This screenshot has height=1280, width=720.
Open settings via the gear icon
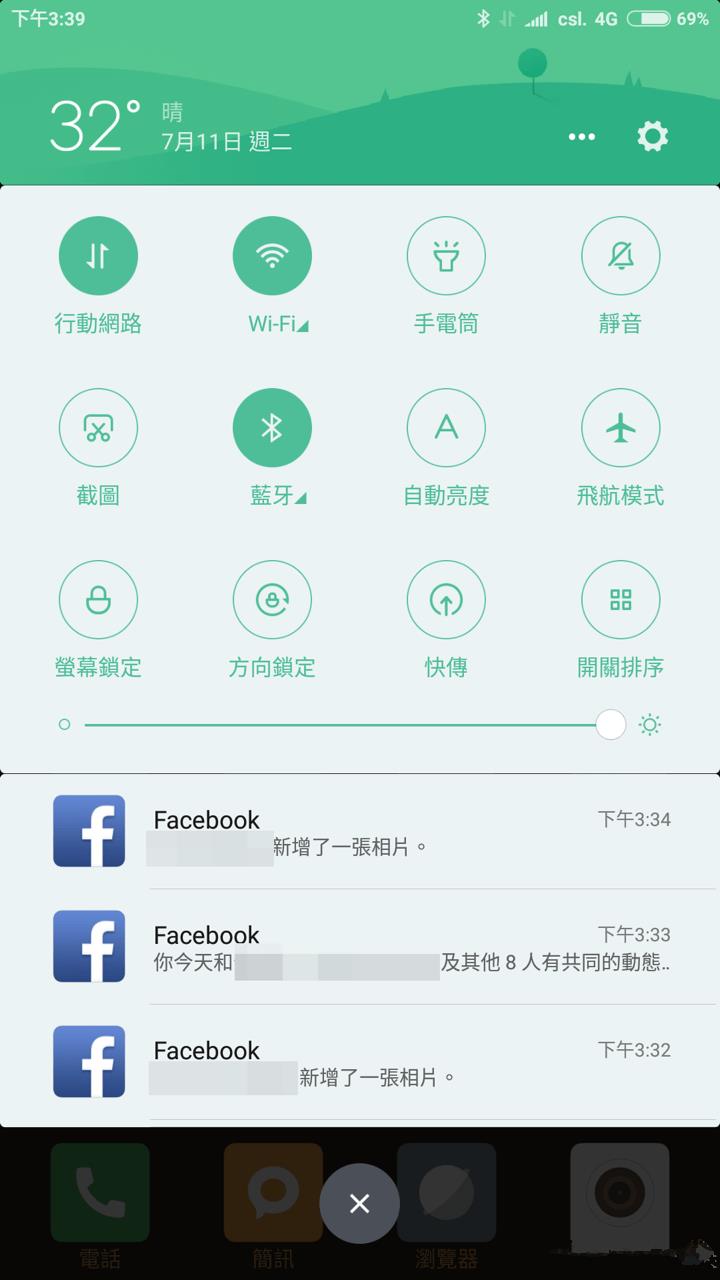(x=653, y=136)
